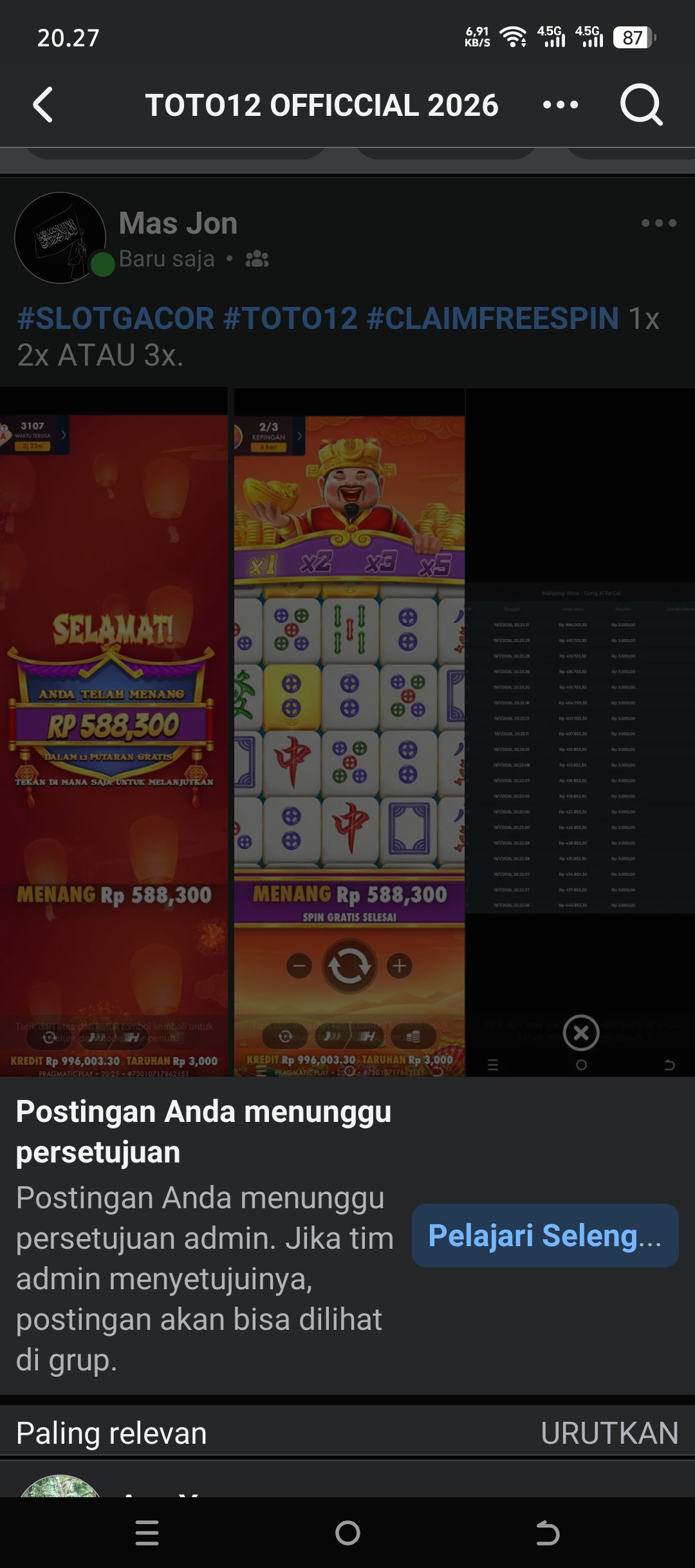
Task: Tap the Pelajari Selengkapnya button
Action: 545,1235
